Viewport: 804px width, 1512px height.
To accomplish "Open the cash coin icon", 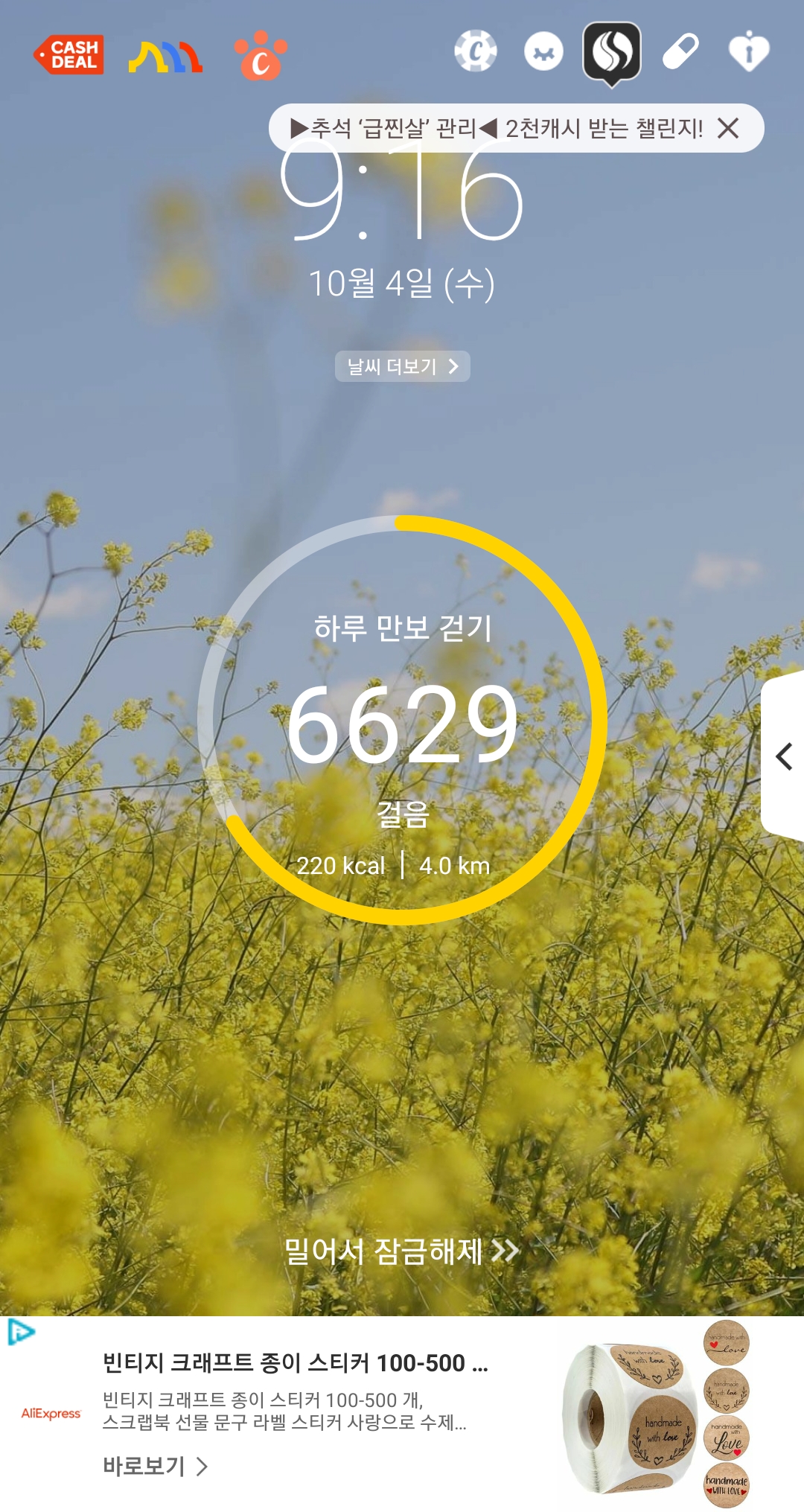I will pos(476,51).
